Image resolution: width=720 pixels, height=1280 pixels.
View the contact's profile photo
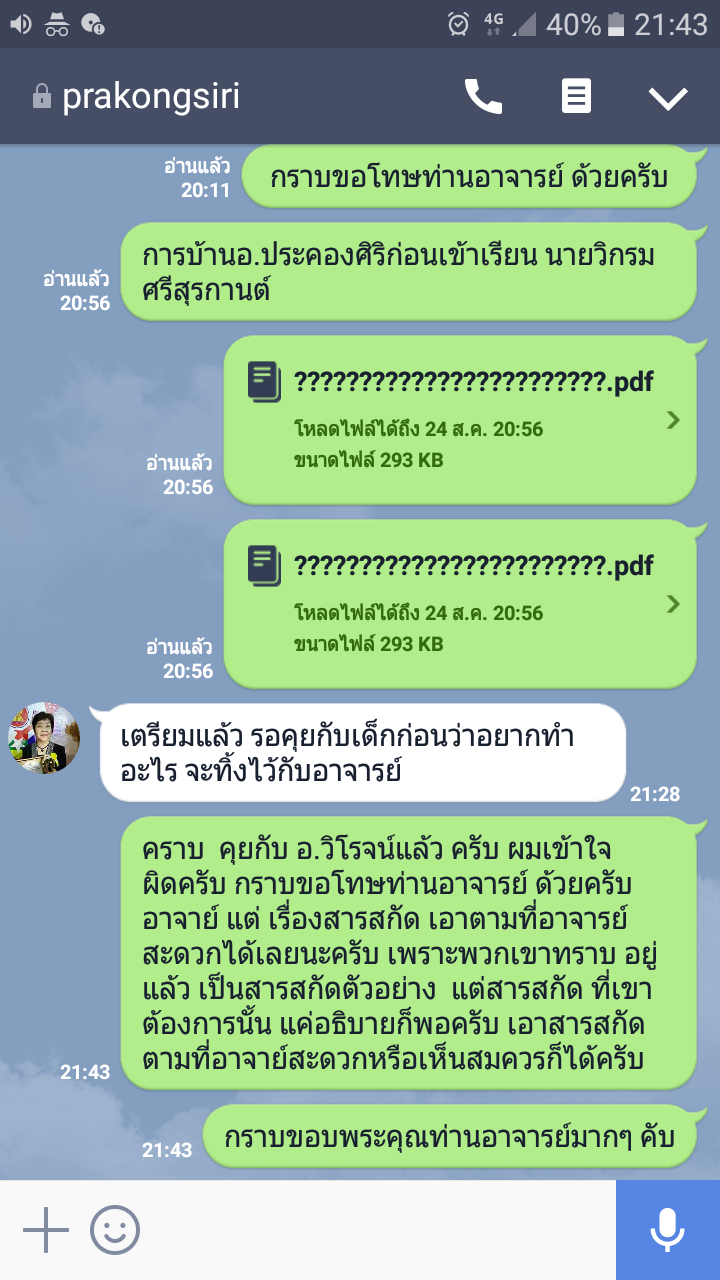click(x=43, y=737)
